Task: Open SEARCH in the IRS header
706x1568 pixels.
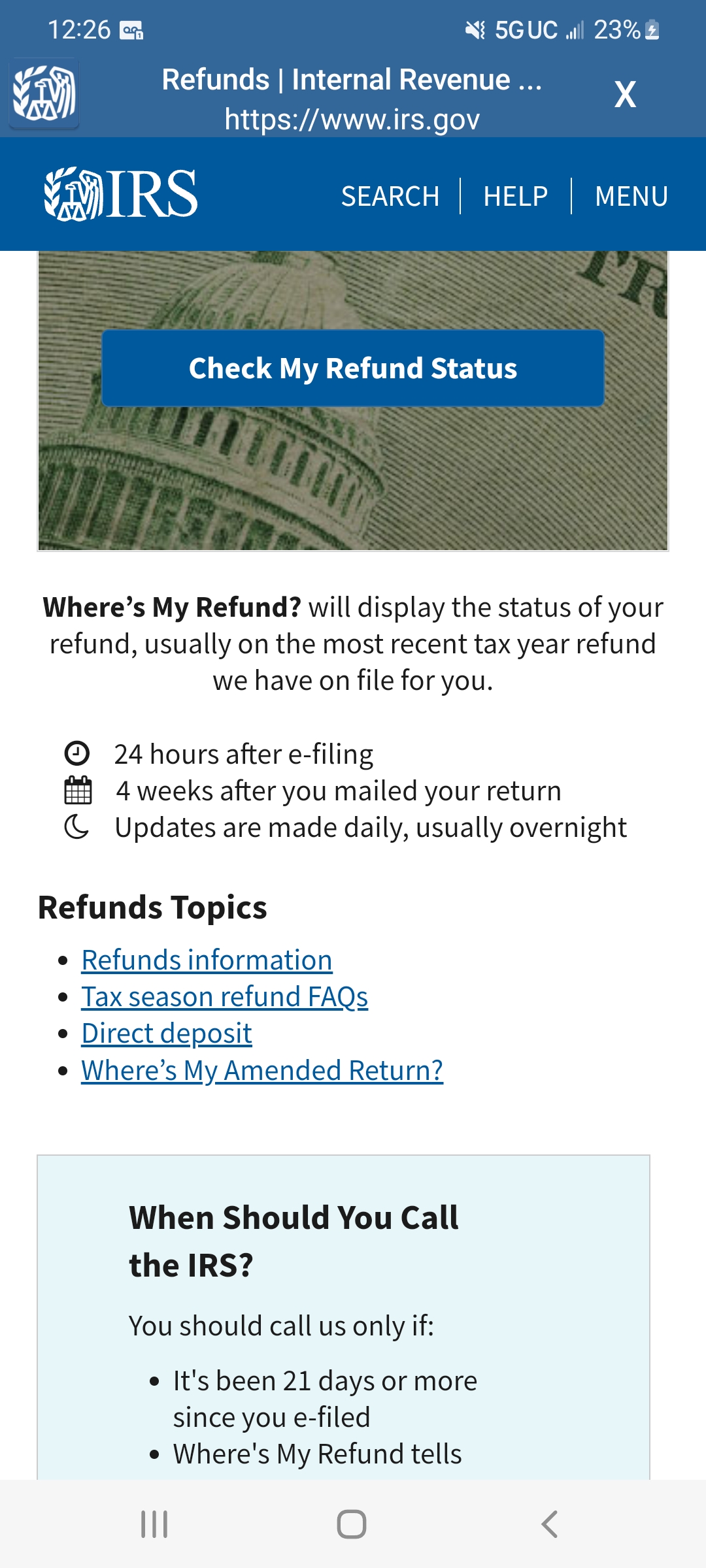Action: pyautogui.click(x=390, y=196)
